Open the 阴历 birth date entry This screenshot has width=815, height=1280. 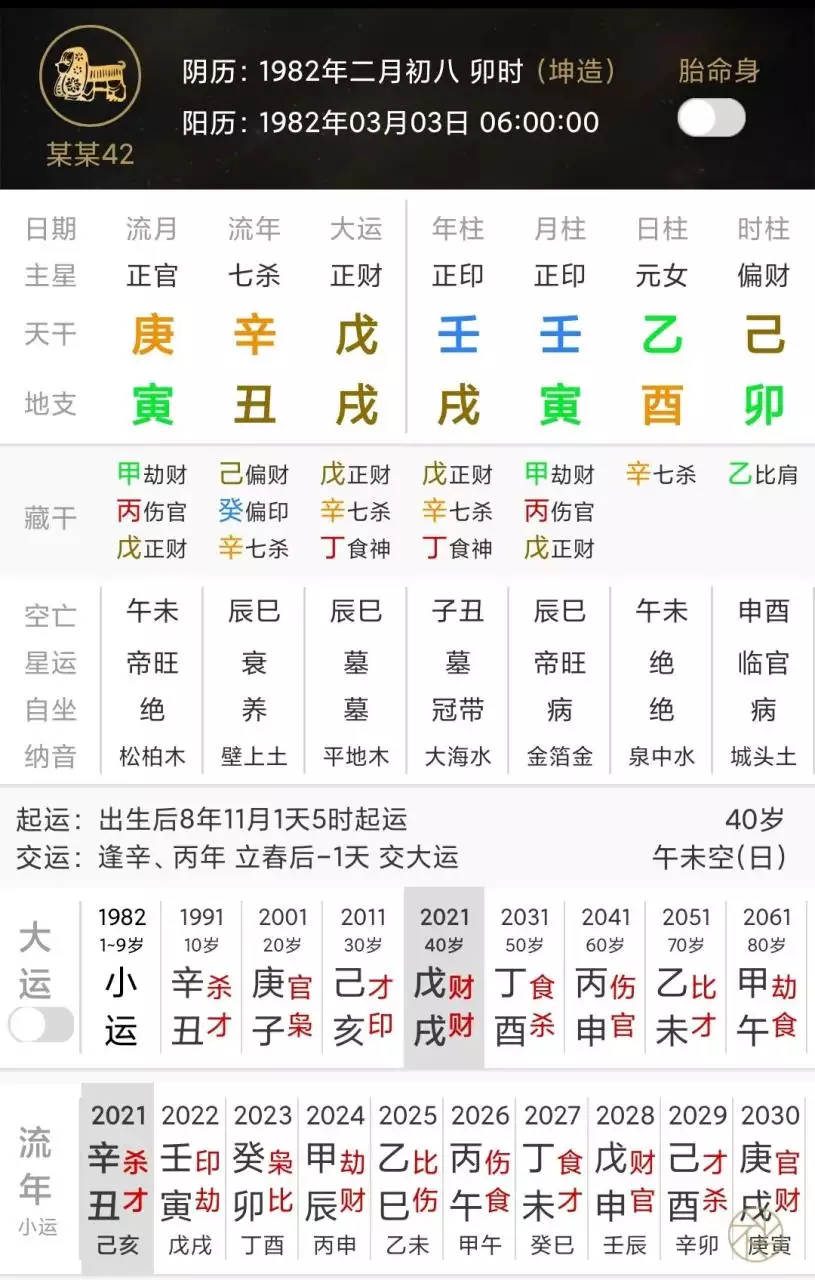400,71
